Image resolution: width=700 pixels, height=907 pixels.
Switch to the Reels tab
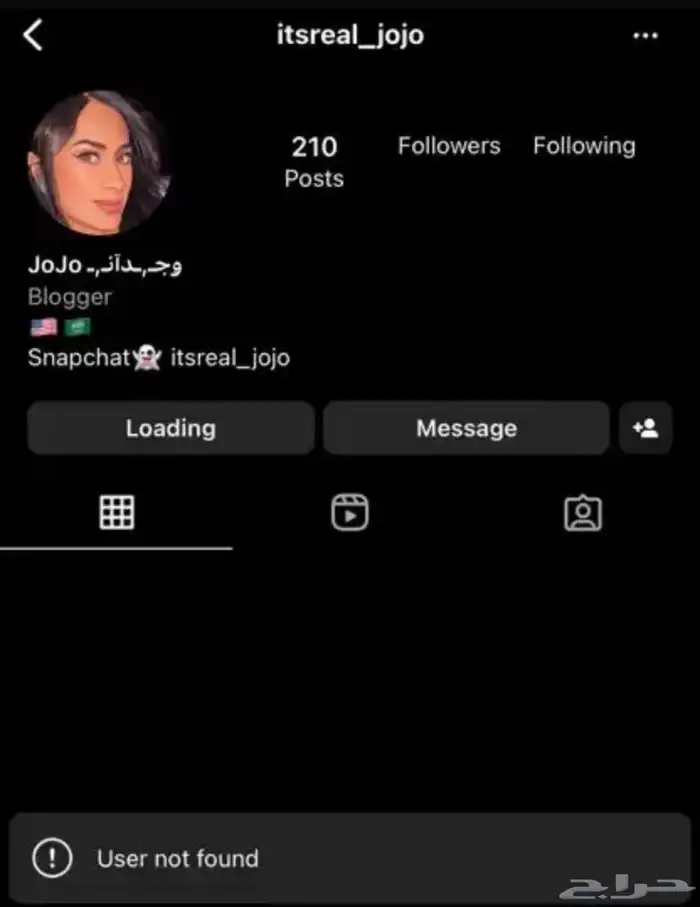(x=350, y=512)
